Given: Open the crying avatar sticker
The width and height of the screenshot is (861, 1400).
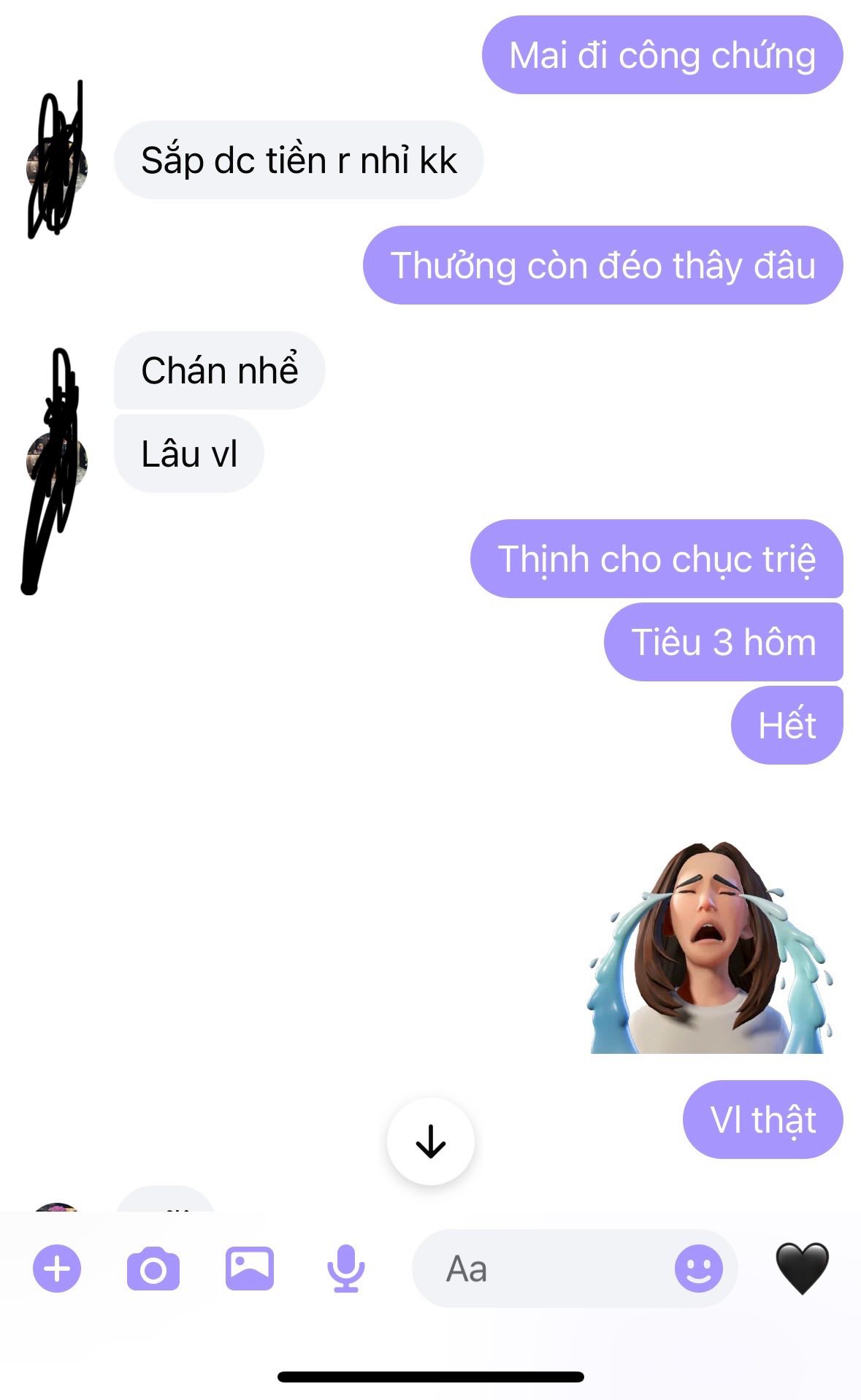Looking at the screenshot, I should tap(710, 948).
